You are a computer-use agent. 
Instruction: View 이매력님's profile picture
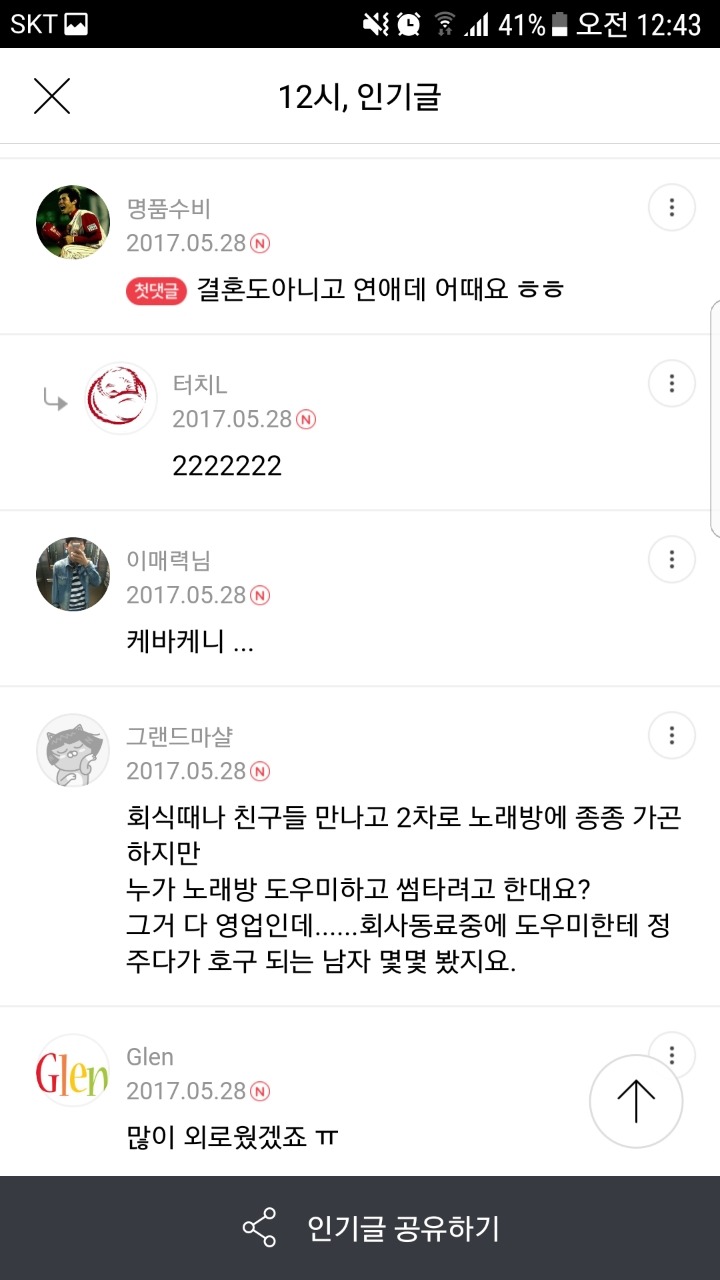coord(73,574)
